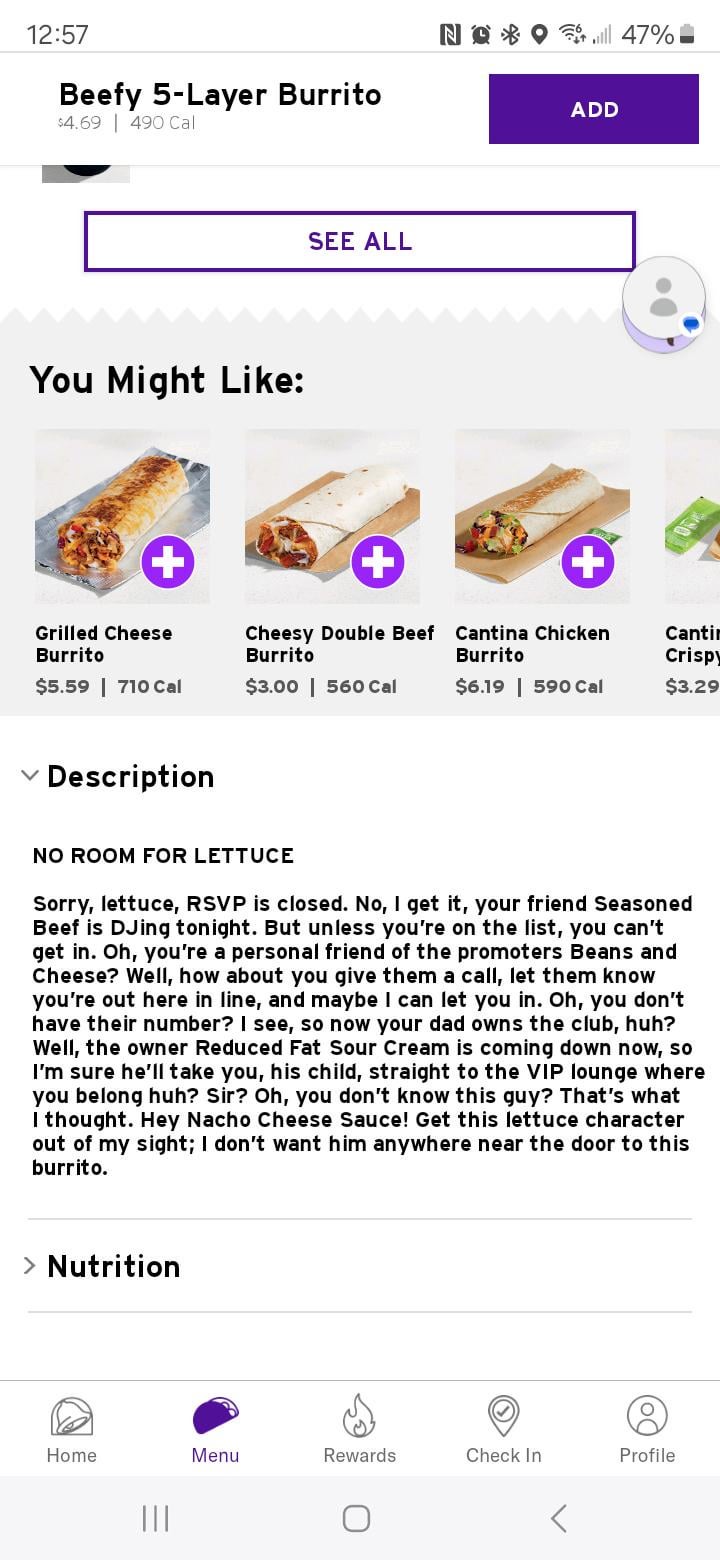Image resolution: width=720 pixels, height=1560 pixels.
Task: Open recent apps from navigation bar
Action: pos(155,1518)
